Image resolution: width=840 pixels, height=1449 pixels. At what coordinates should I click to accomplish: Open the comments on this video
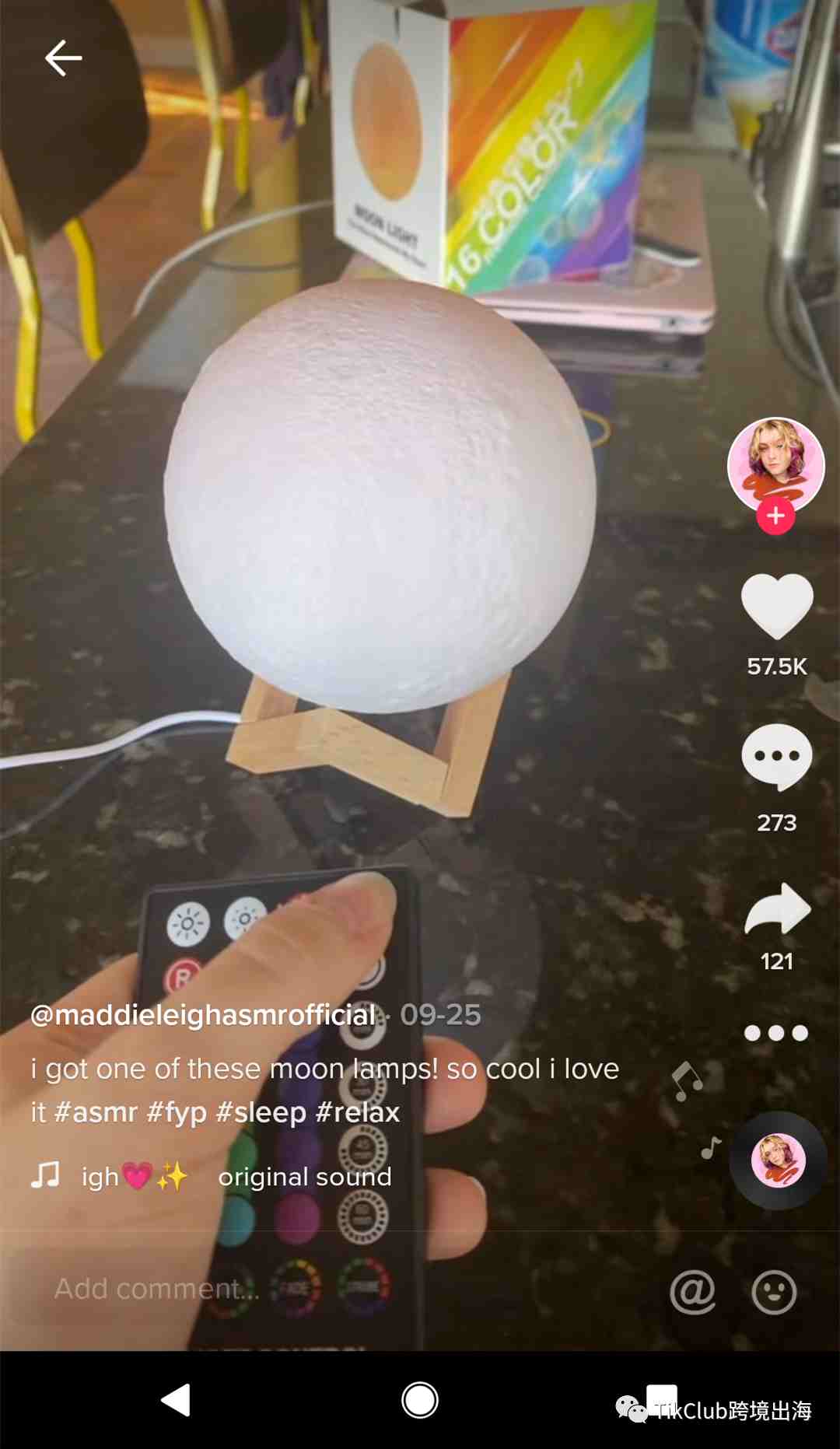click(777, 757)
